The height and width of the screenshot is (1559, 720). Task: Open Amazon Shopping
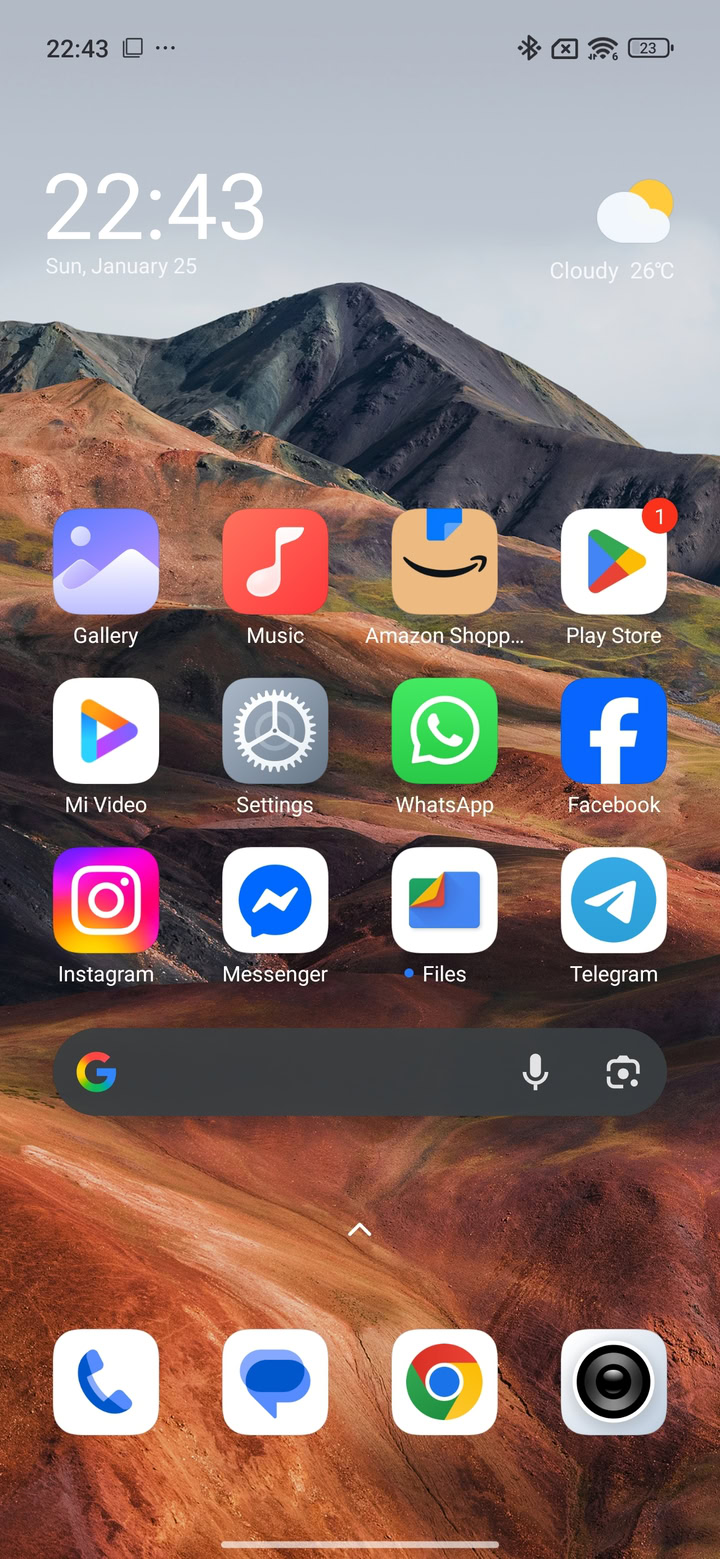click(444, 562)
